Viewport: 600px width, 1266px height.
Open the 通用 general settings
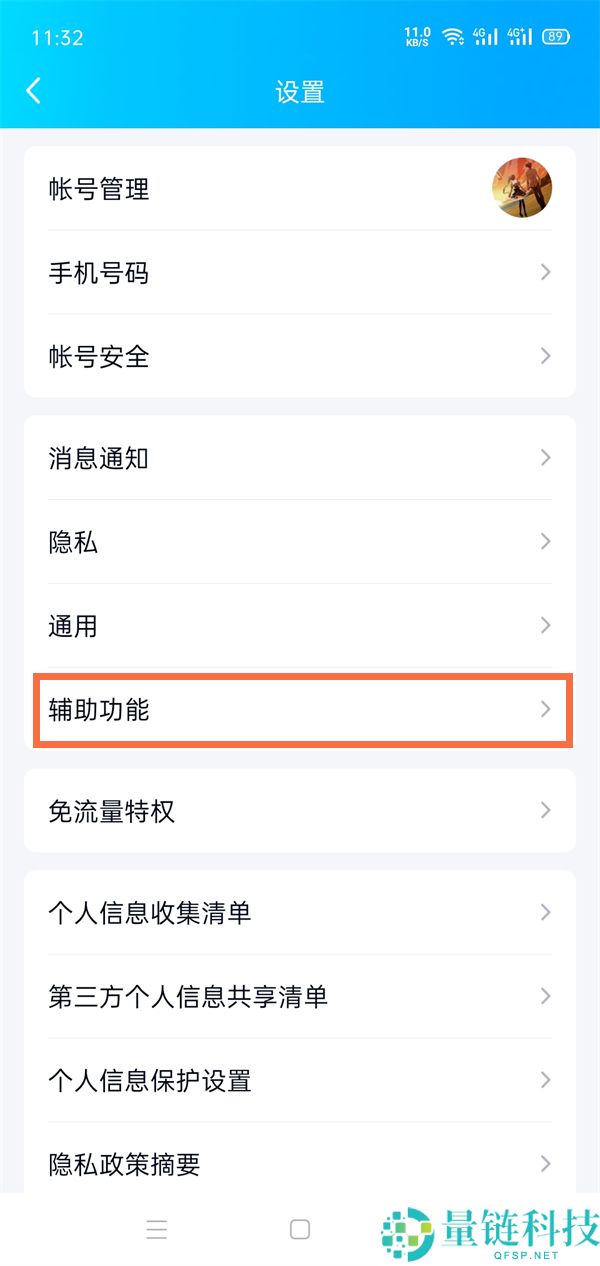click(300, 626)
